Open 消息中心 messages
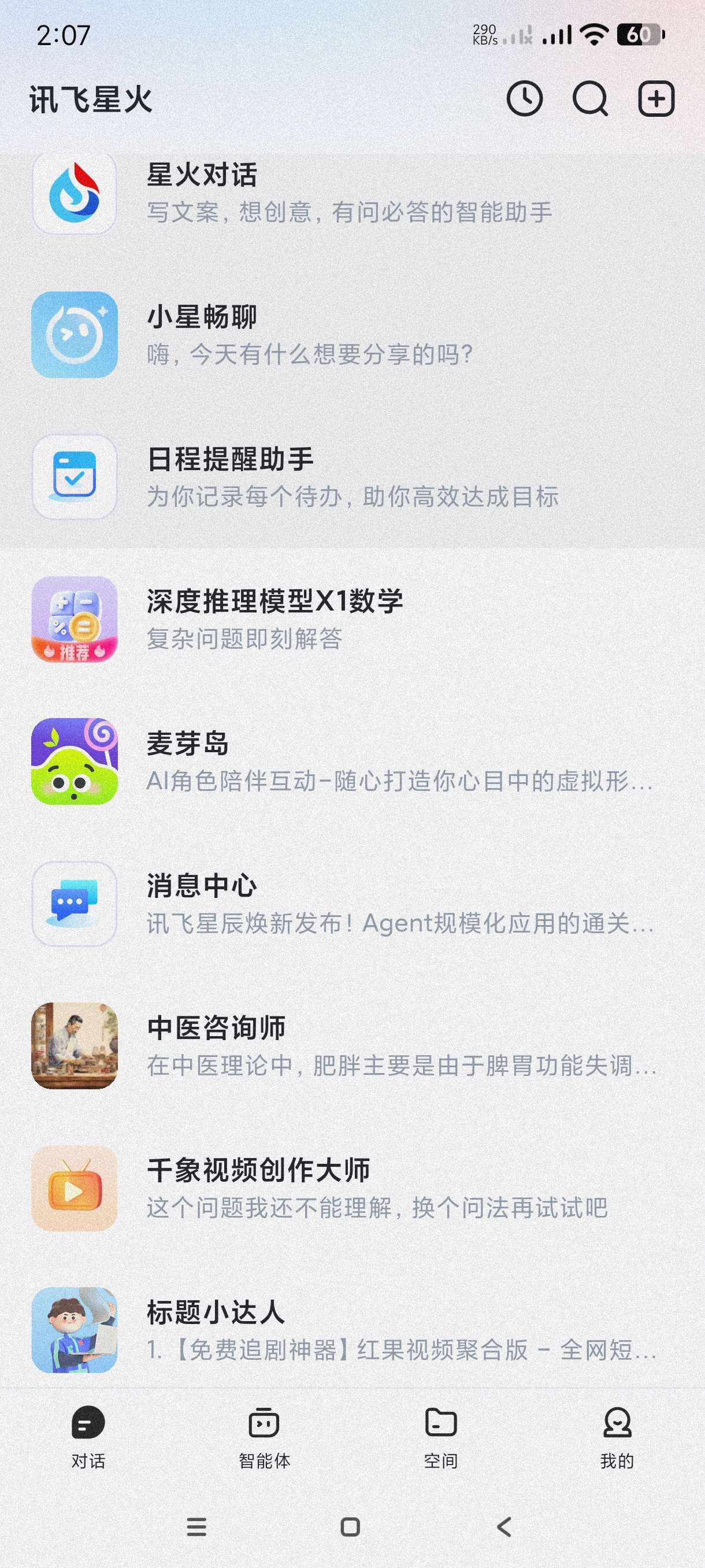 (x=350, y=904)
